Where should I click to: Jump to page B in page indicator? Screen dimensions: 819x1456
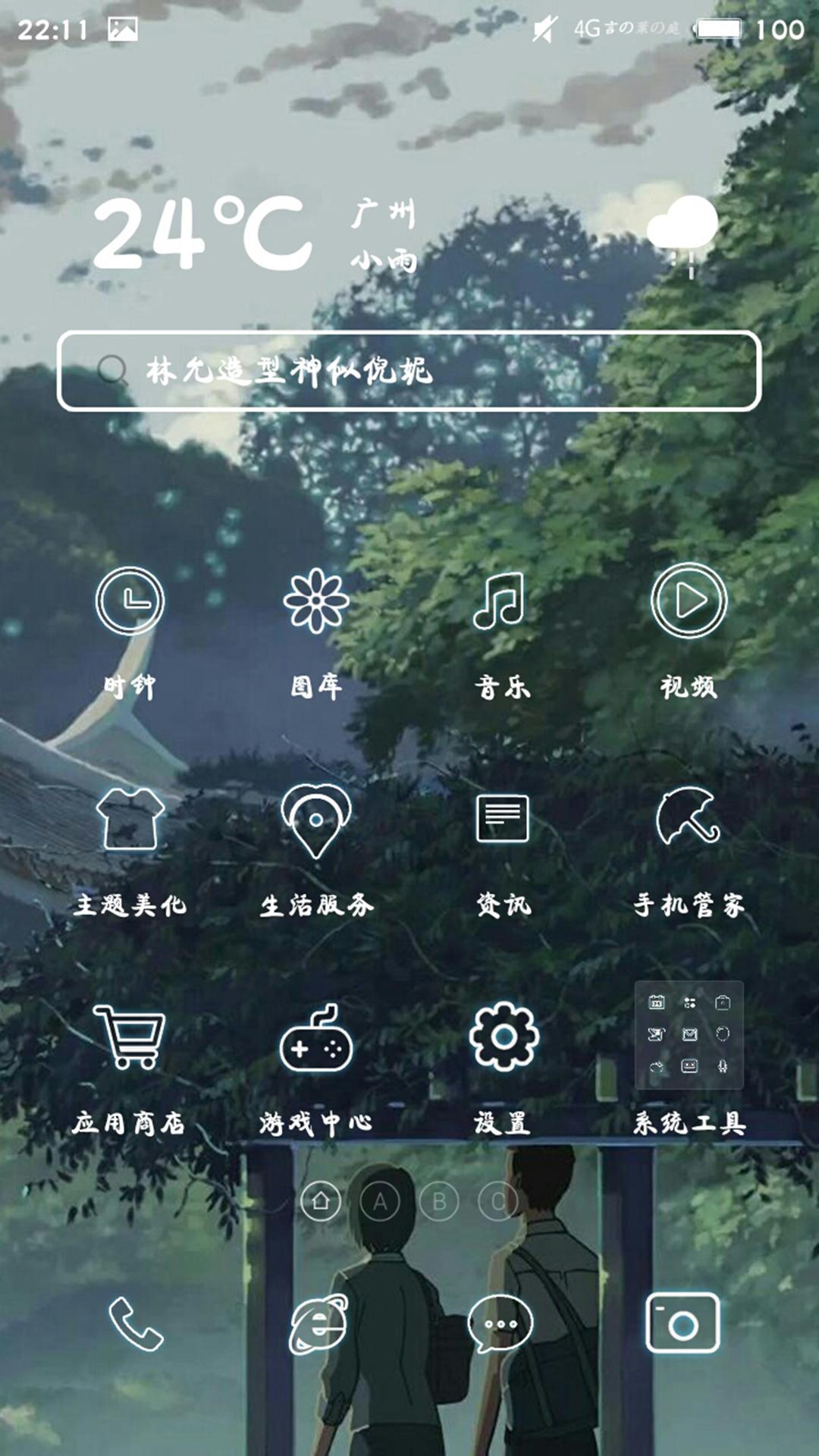pyautogui.click(x=439, y=1201)
